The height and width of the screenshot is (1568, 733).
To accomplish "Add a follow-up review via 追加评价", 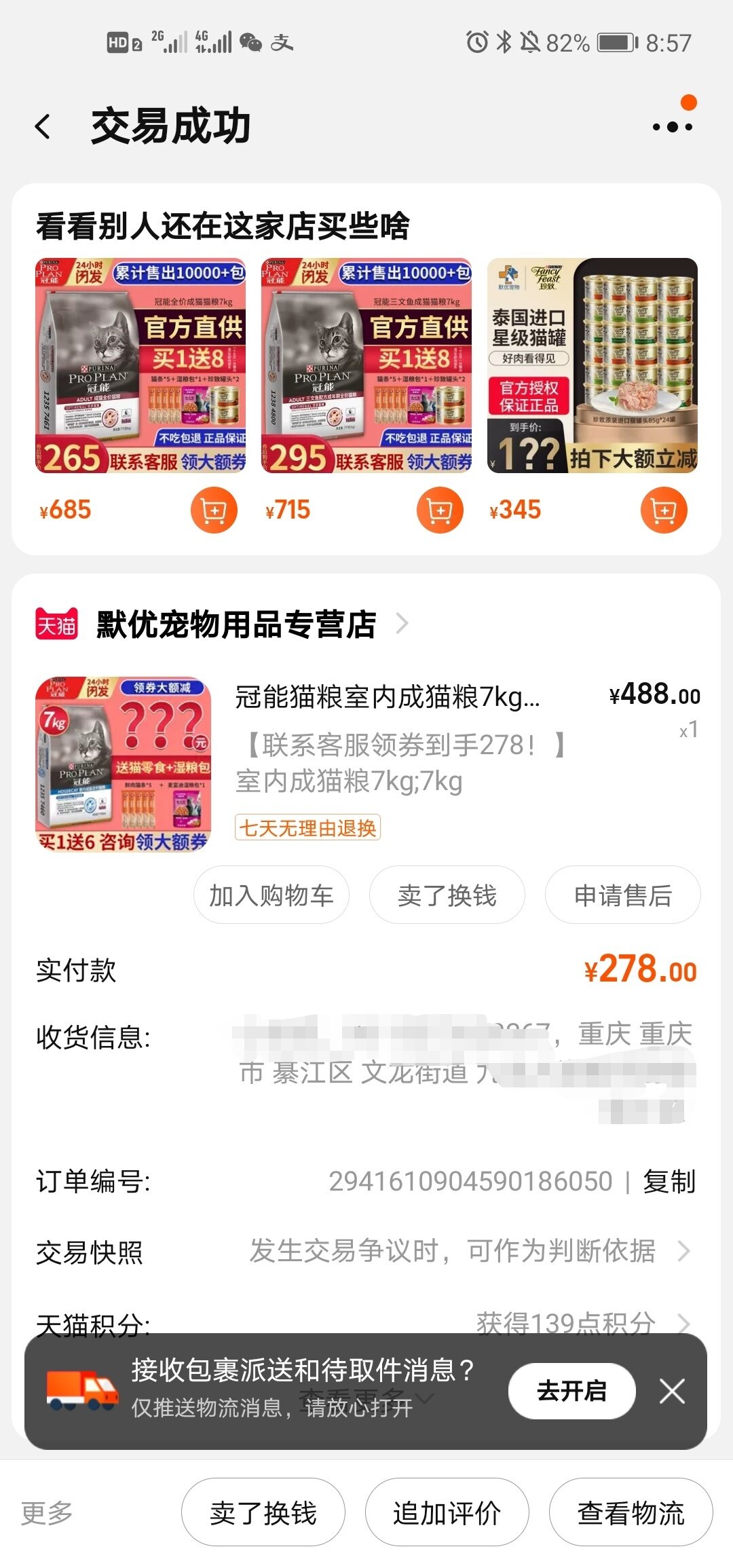I will (447, 1513).
